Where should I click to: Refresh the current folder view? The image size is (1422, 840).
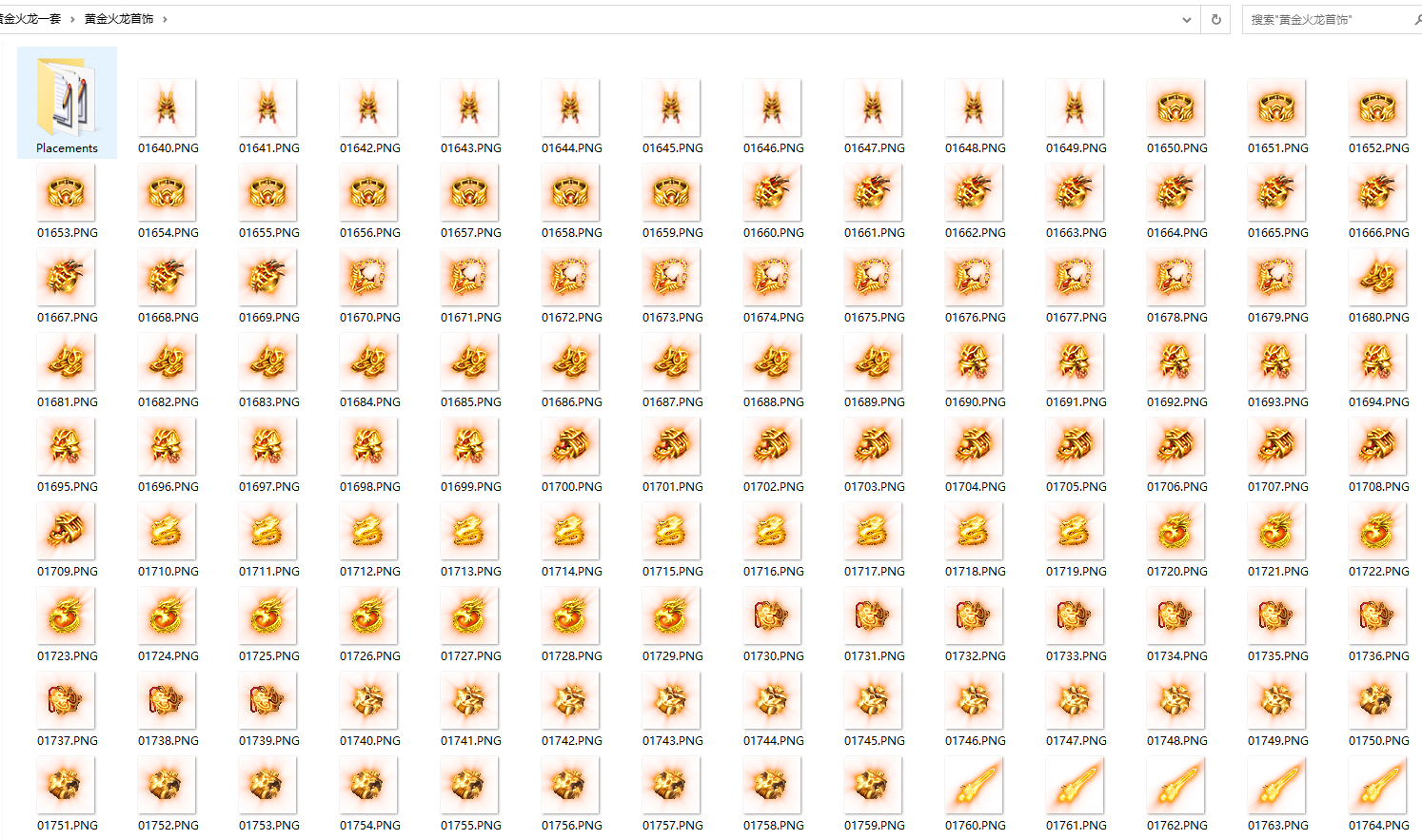tap(1215, 19)
